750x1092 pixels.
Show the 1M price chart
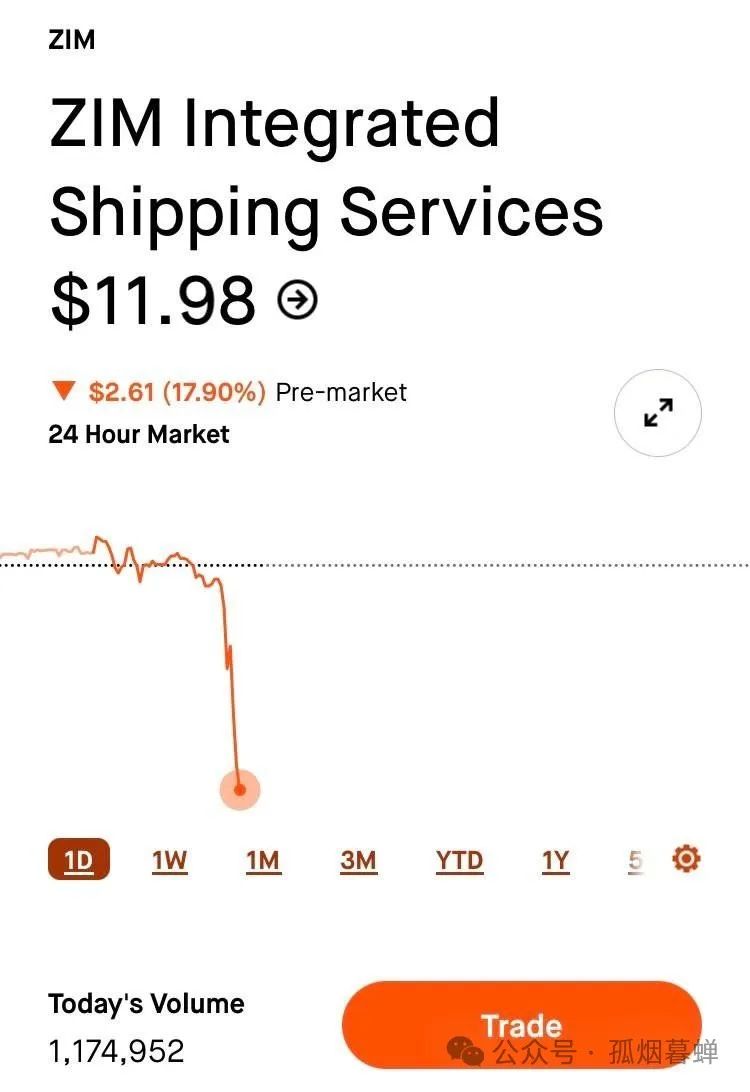pyautogui.click(x=263, y=860)
